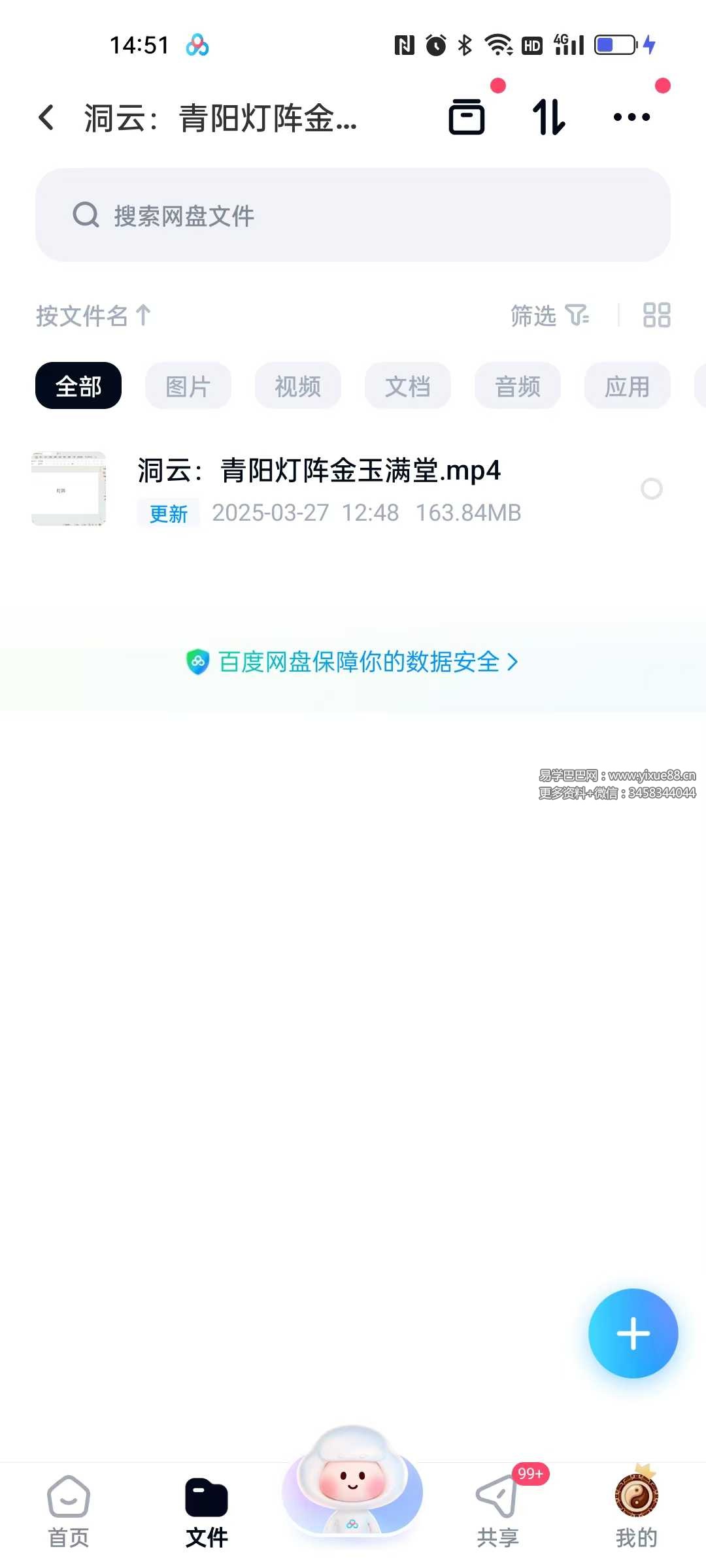Open the transfer list arrows icon
The image size is (706, 1568).
click(x=548, y=118)
